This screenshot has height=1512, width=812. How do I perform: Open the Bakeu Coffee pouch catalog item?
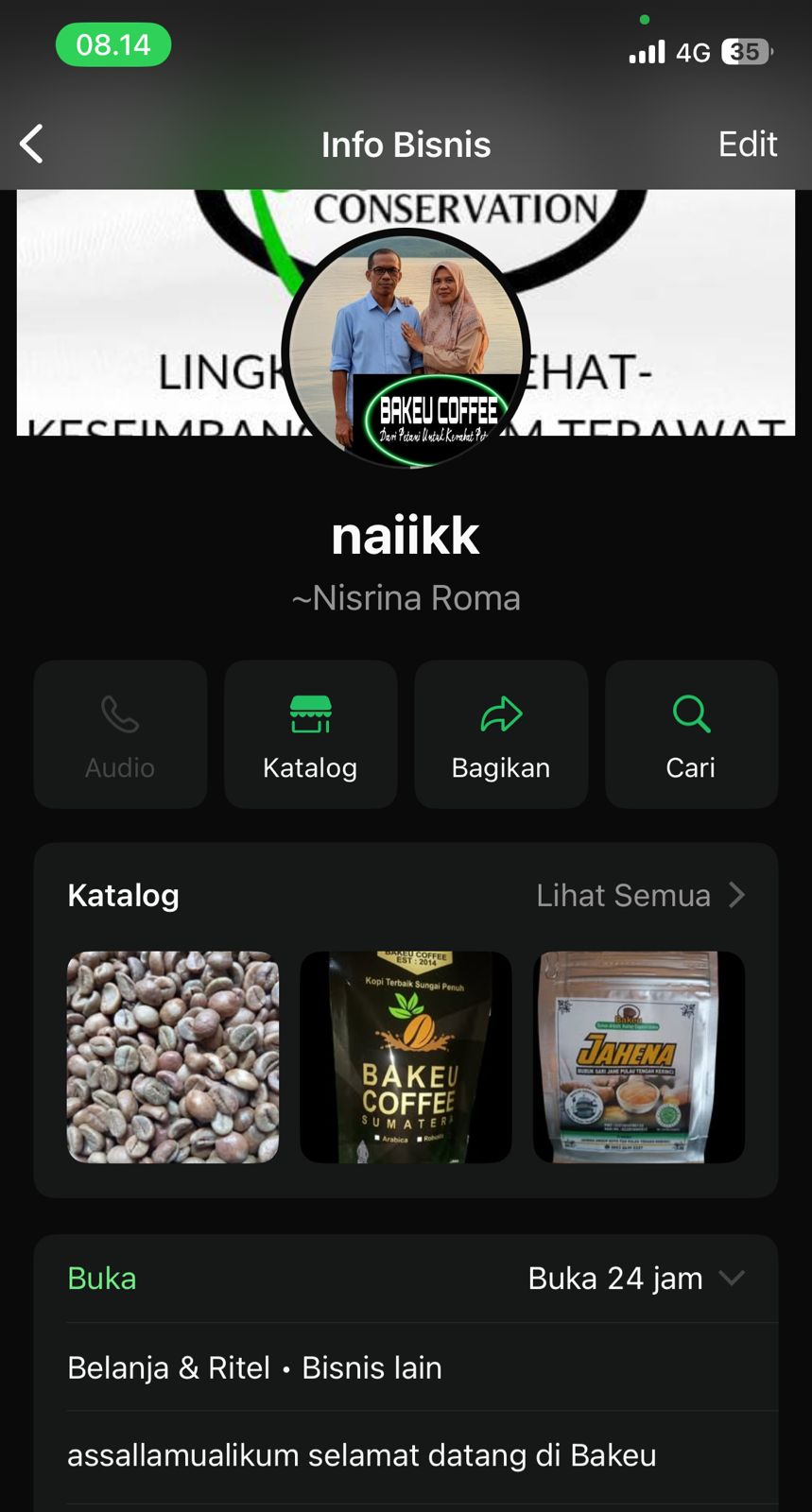[406, 1057]
